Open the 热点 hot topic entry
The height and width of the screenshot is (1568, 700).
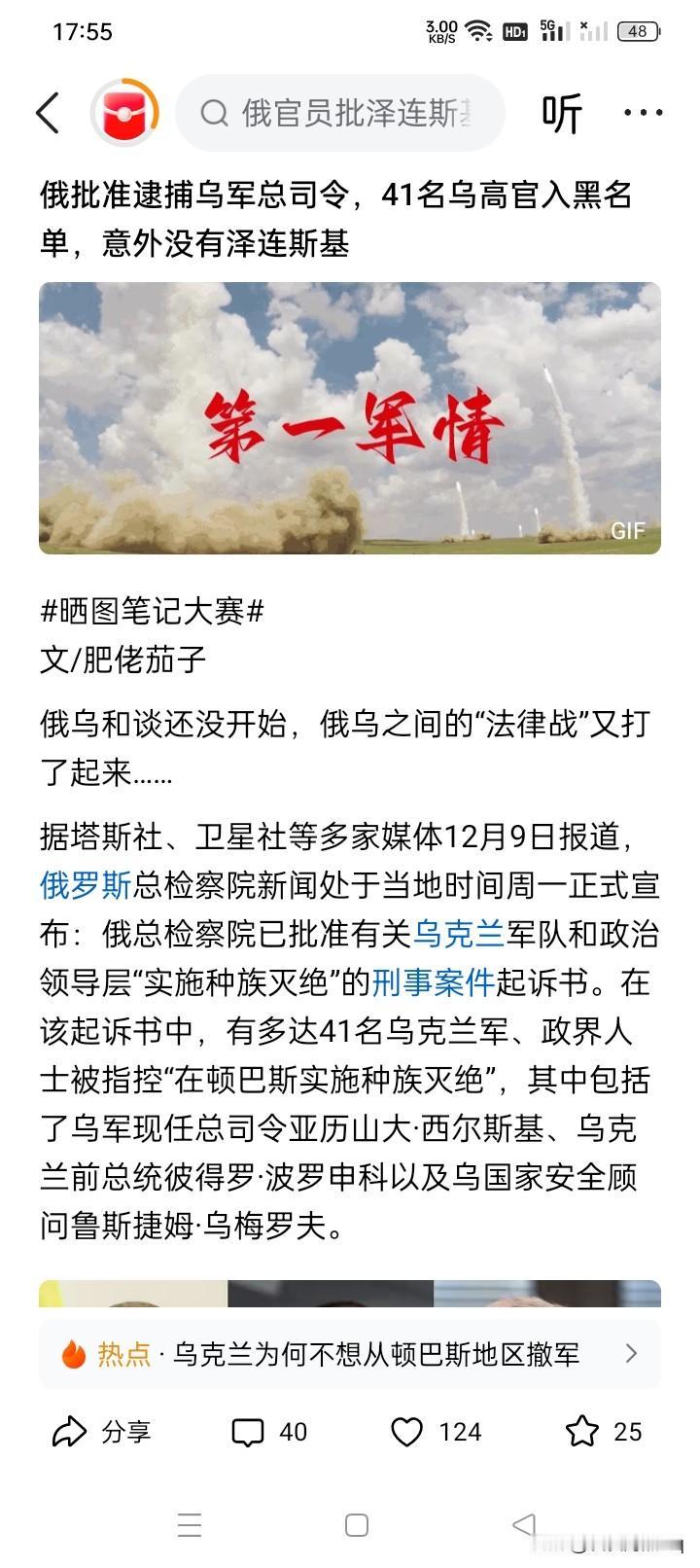pyautogui.click(x=117, y=1353)
